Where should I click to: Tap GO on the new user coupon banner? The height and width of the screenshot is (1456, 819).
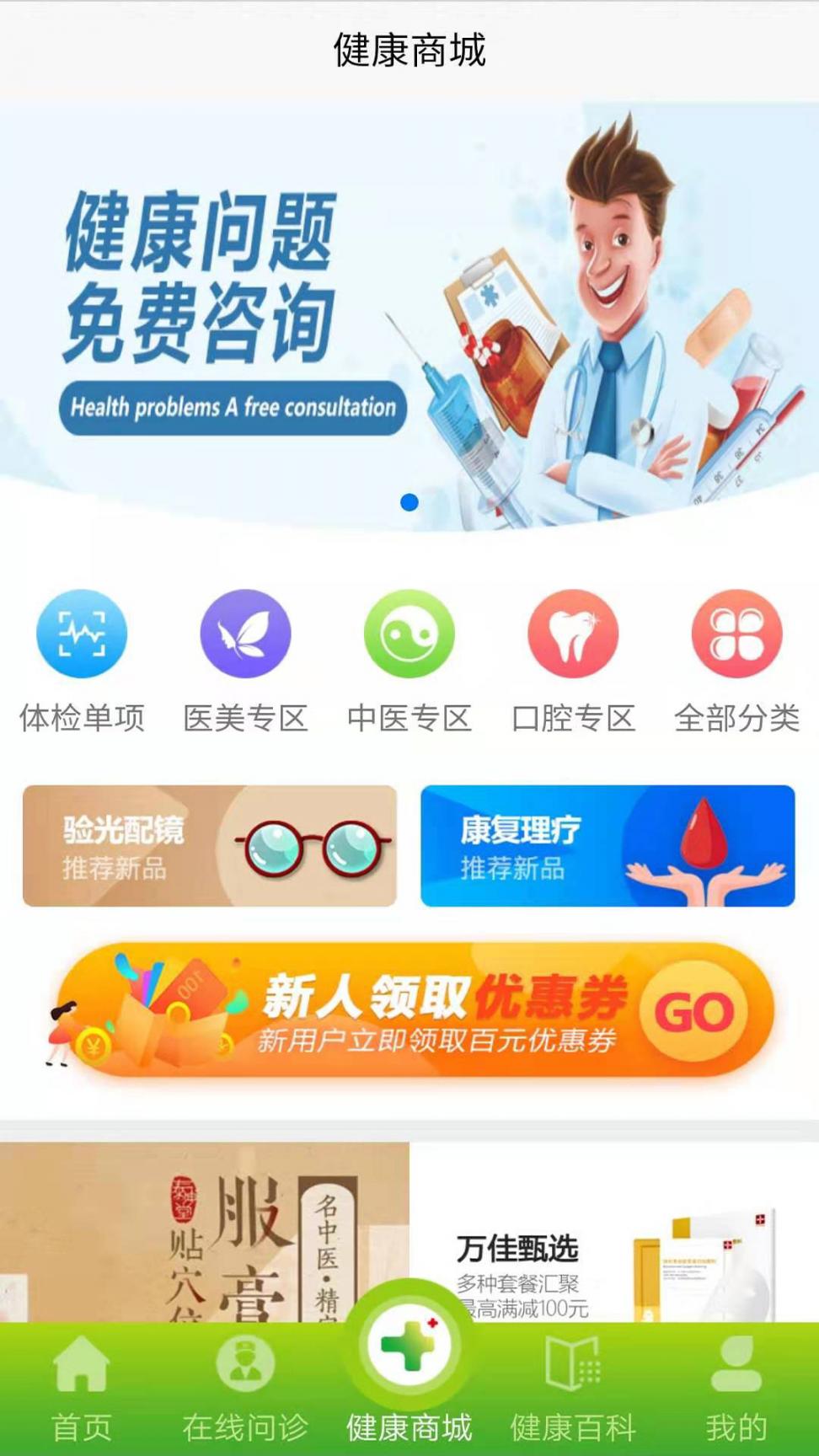(x=693, y=1011)
